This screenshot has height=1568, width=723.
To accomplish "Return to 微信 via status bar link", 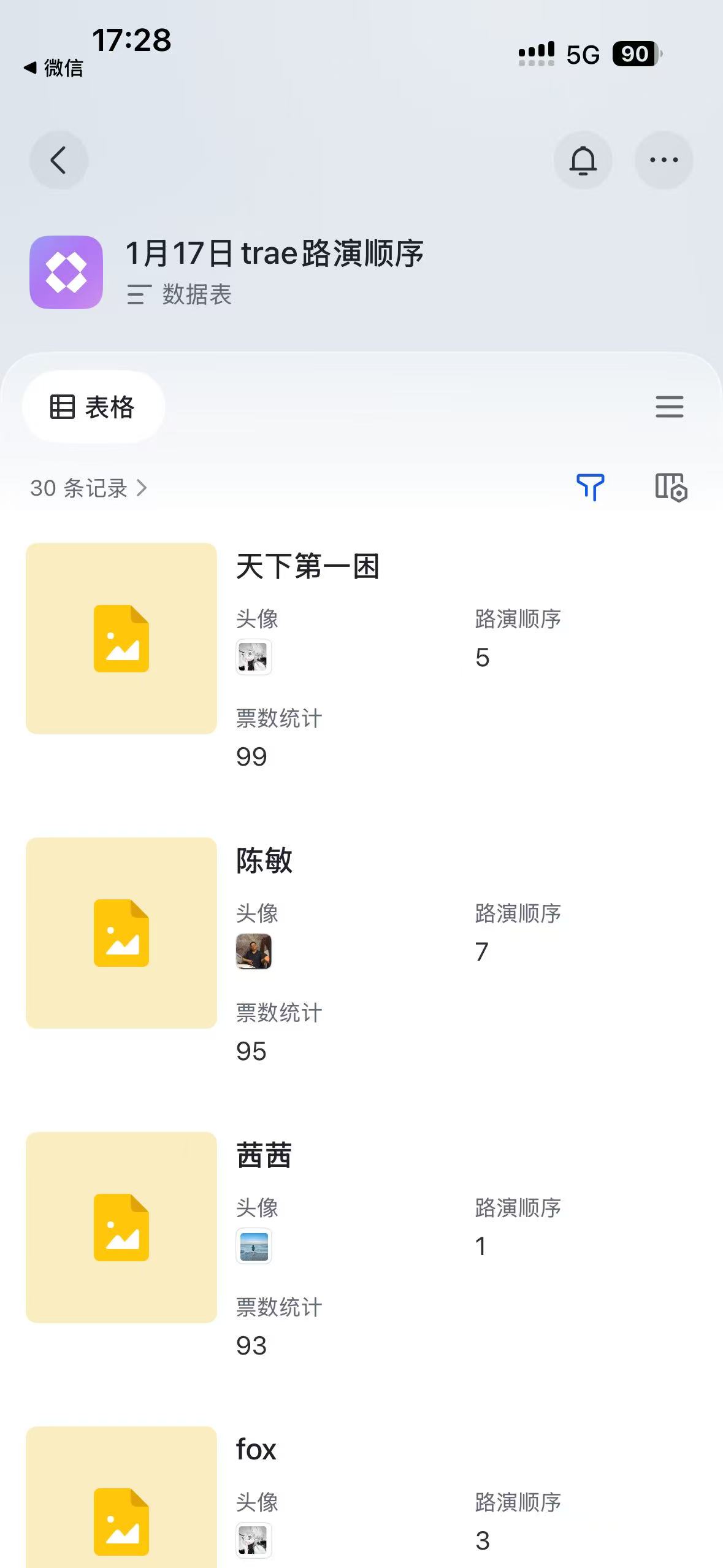I will [54, 67].
